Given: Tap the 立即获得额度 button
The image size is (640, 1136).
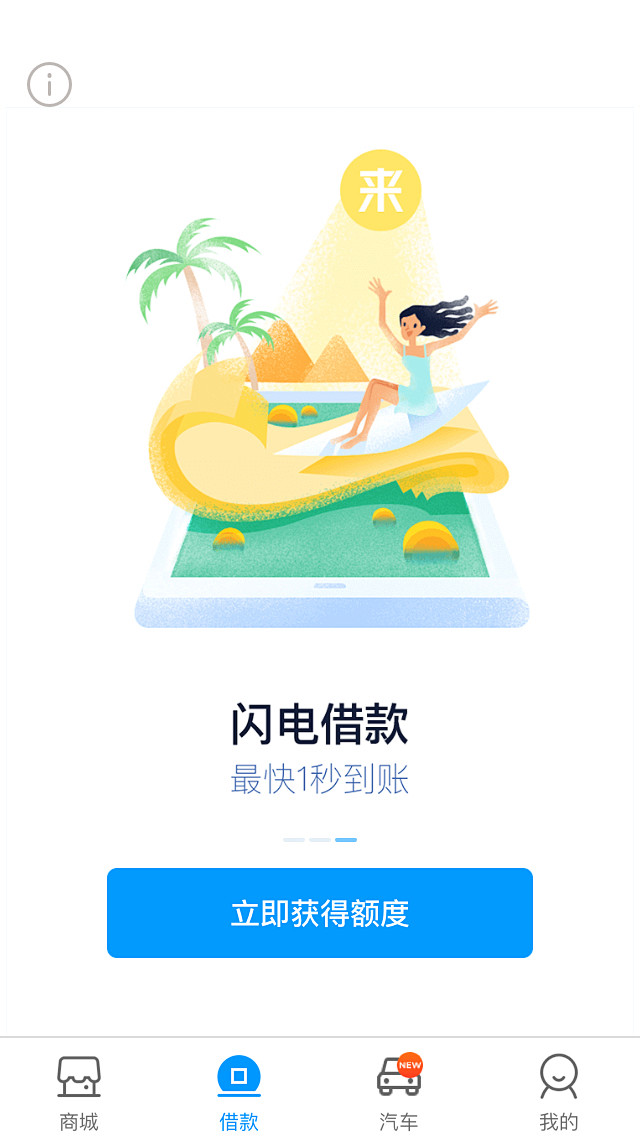Looking at the screenshot, I should click(320, 913).
